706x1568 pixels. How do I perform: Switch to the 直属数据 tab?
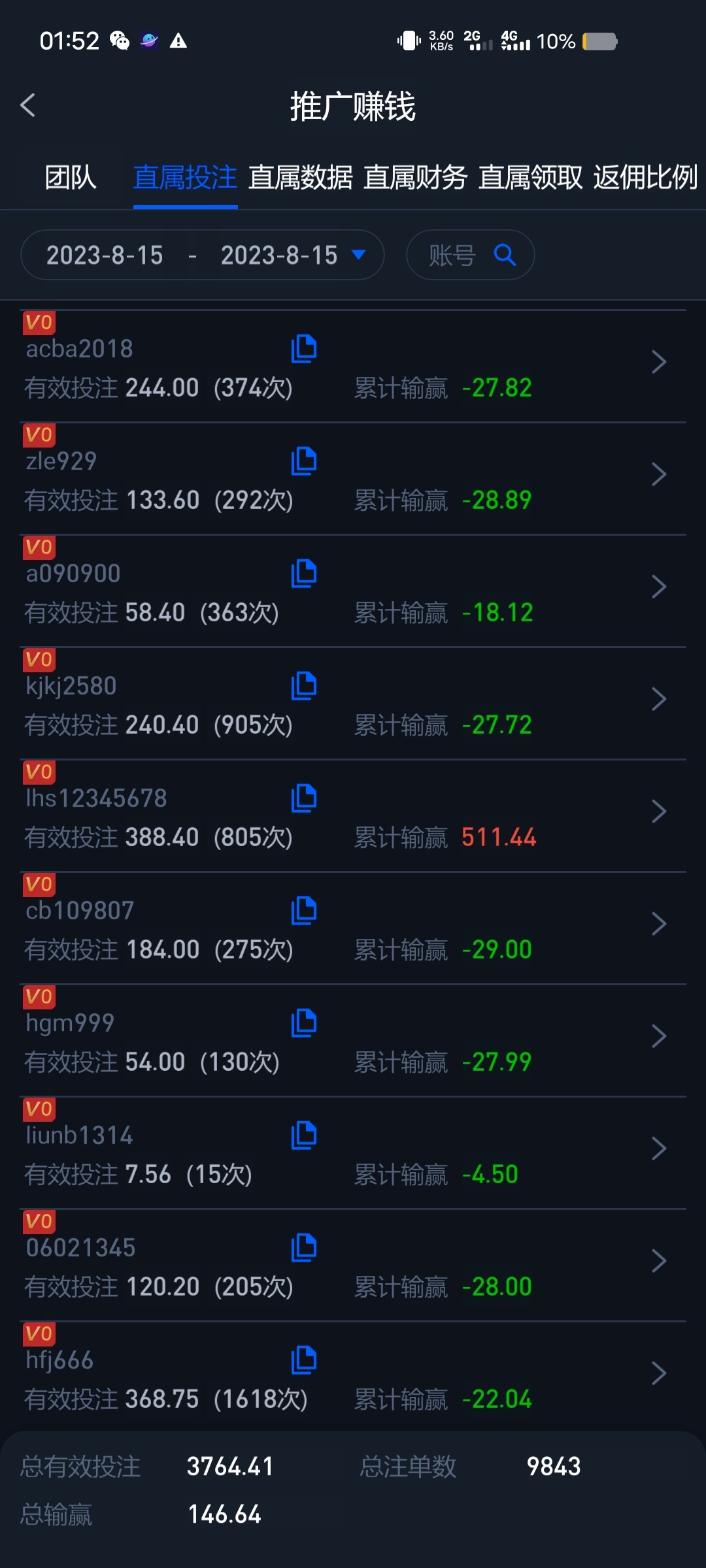(x=301, y=178)
